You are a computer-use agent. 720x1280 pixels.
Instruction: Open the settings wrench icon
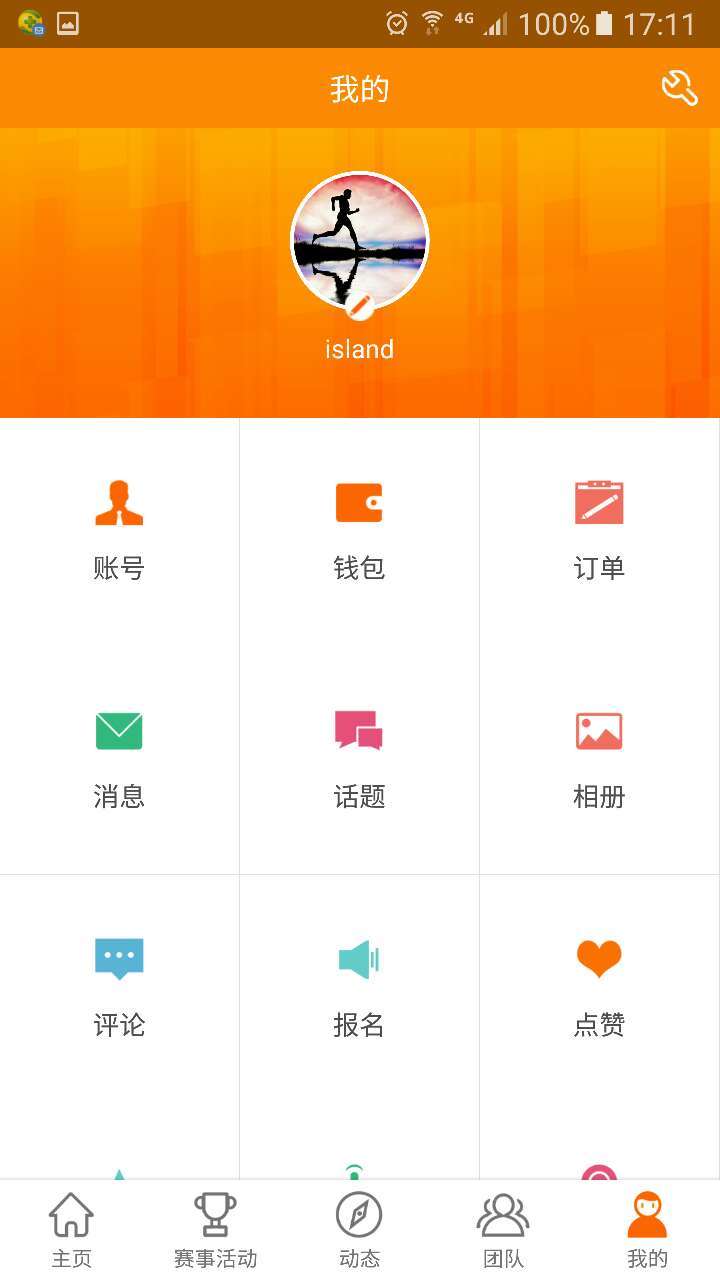[x=679, y=89]
